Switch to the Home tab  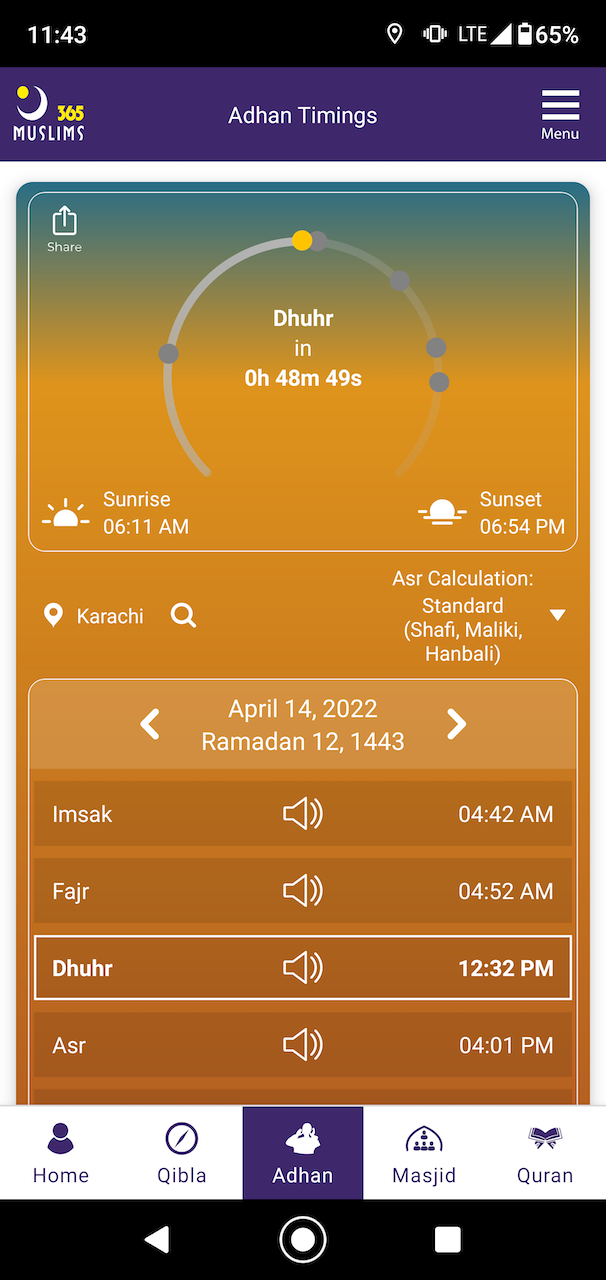point(60,1153)
